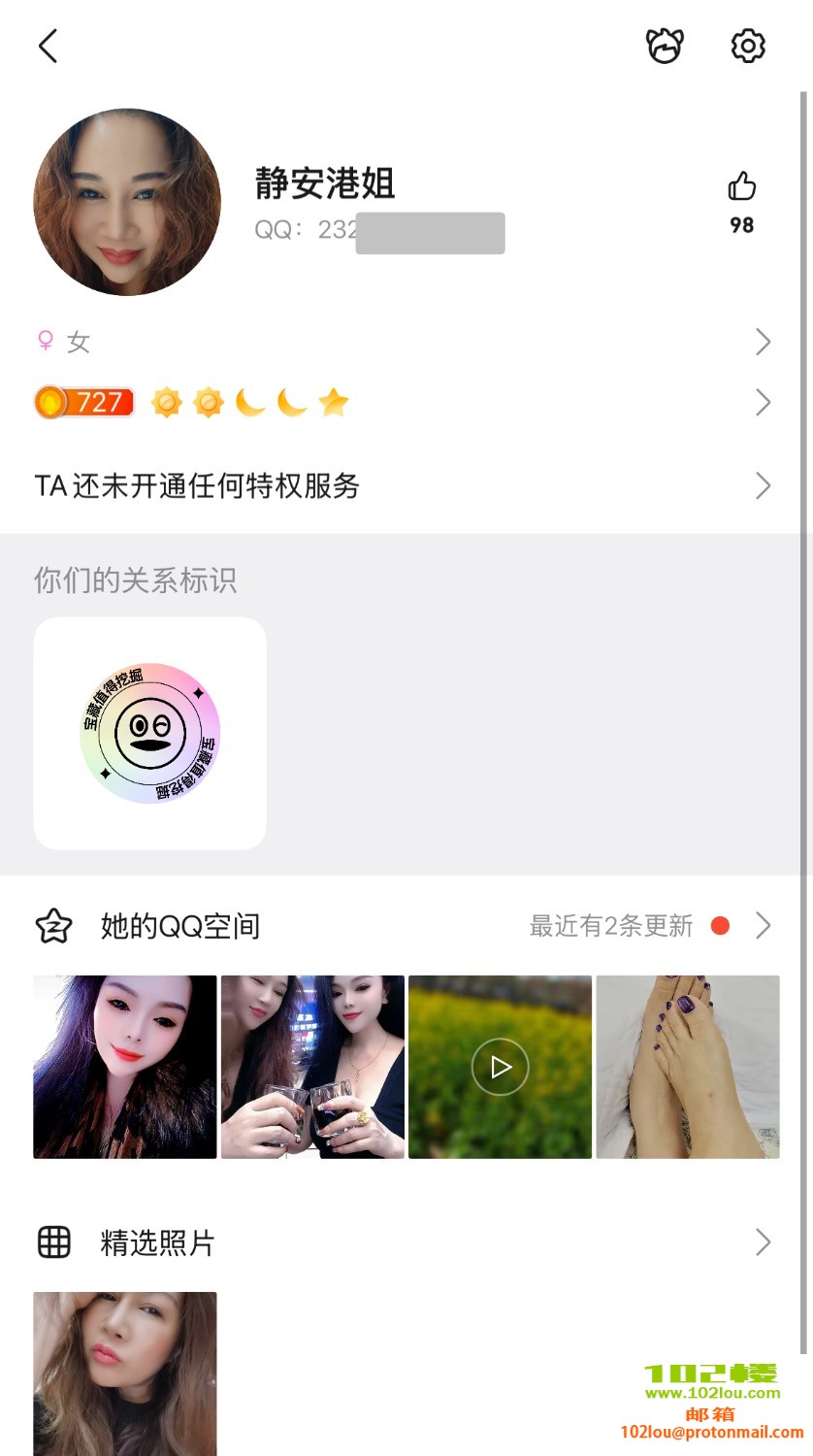Open the level 727 details row

click(x=406, y=402)
